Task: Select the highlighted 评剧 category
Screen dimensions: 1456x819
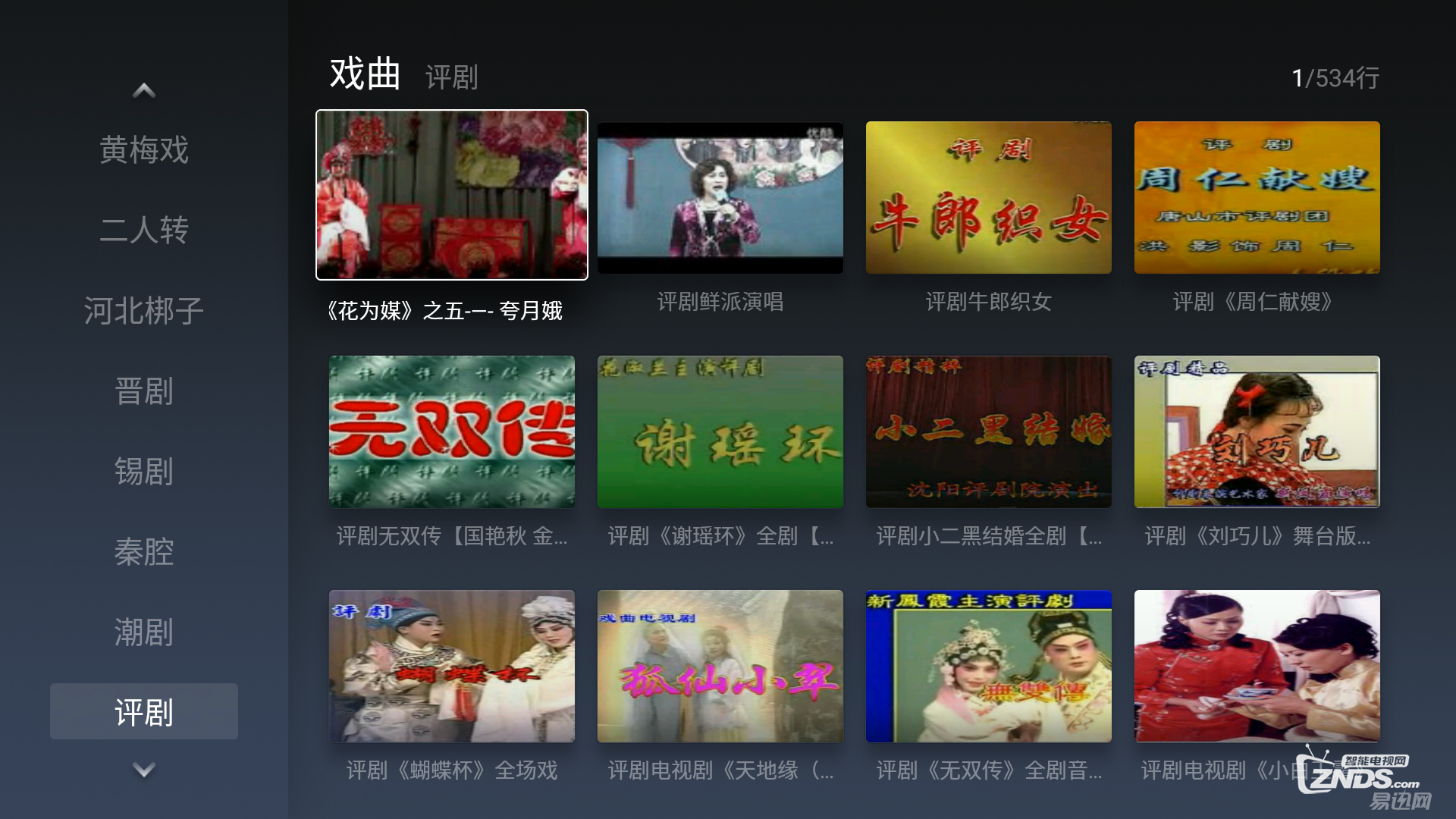Action: [143, 712]
